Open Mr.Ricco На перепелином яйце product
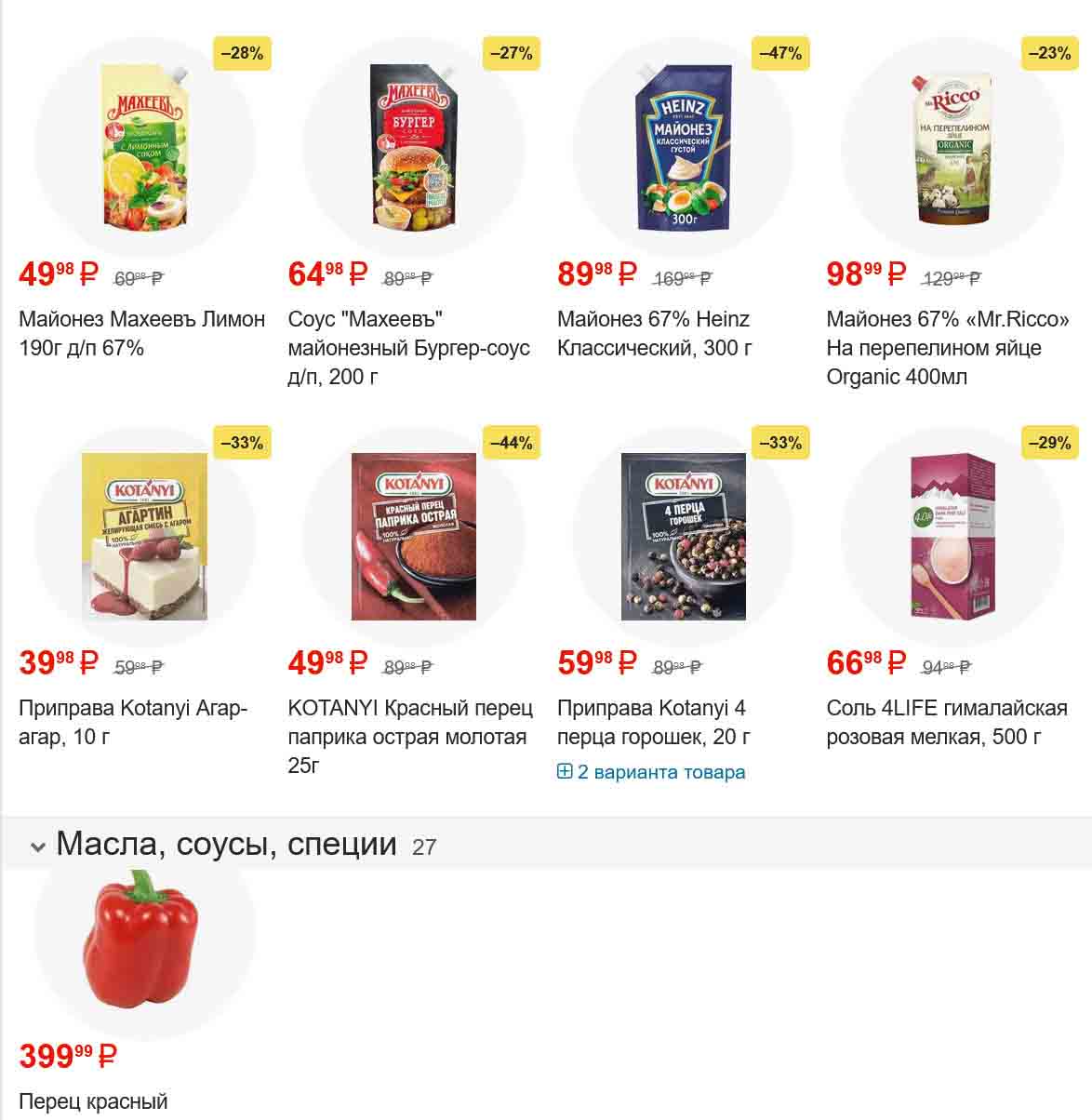1092x1120 pixels. click(x=947, y=347)
